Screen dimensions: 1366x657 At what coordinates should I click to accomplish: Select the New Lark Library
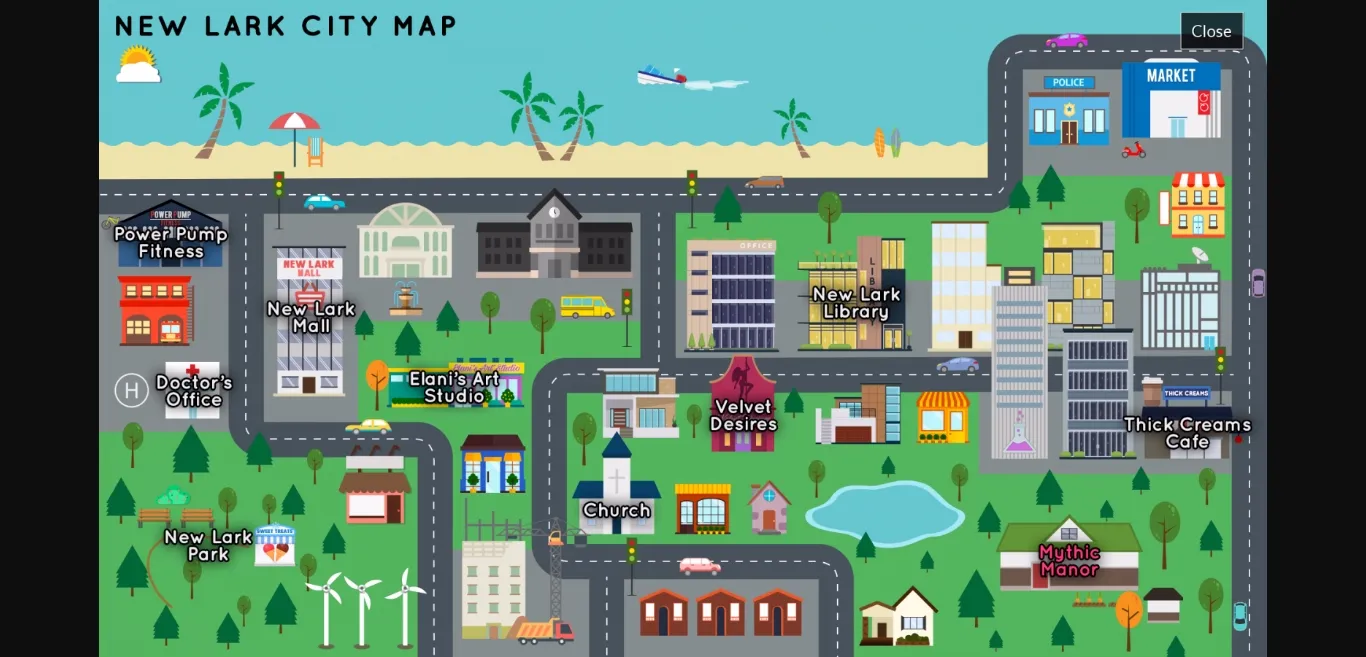[x=856, y=302]
